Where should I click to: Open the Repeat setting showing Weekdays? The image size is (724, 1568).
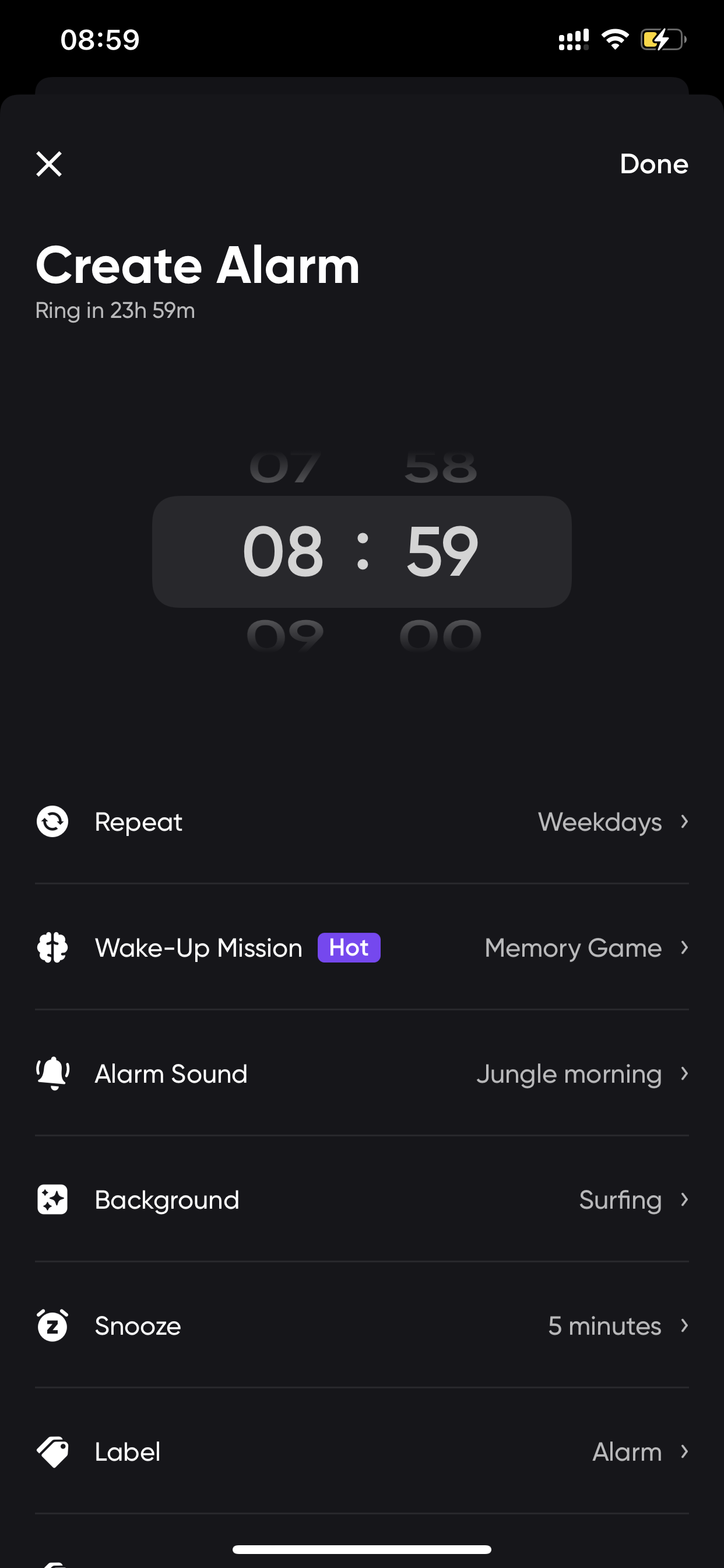click(362, 822)
